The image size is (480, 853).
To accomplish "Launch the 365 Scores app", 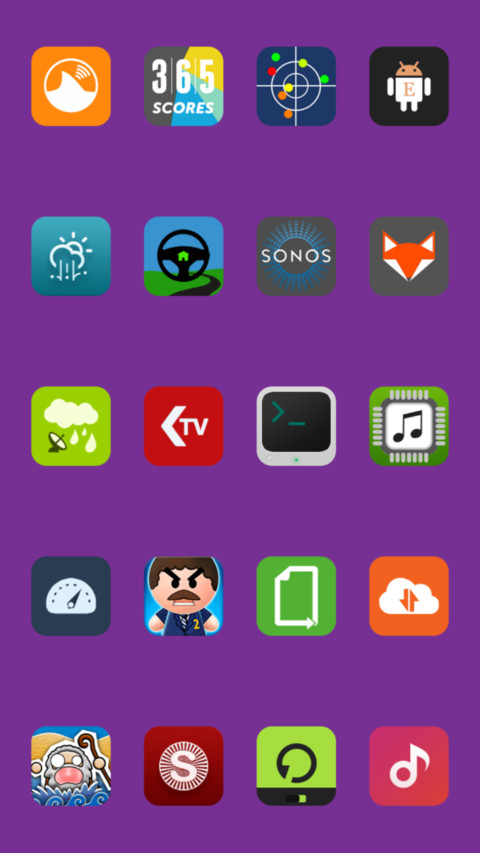I will (x=183, y=86).
